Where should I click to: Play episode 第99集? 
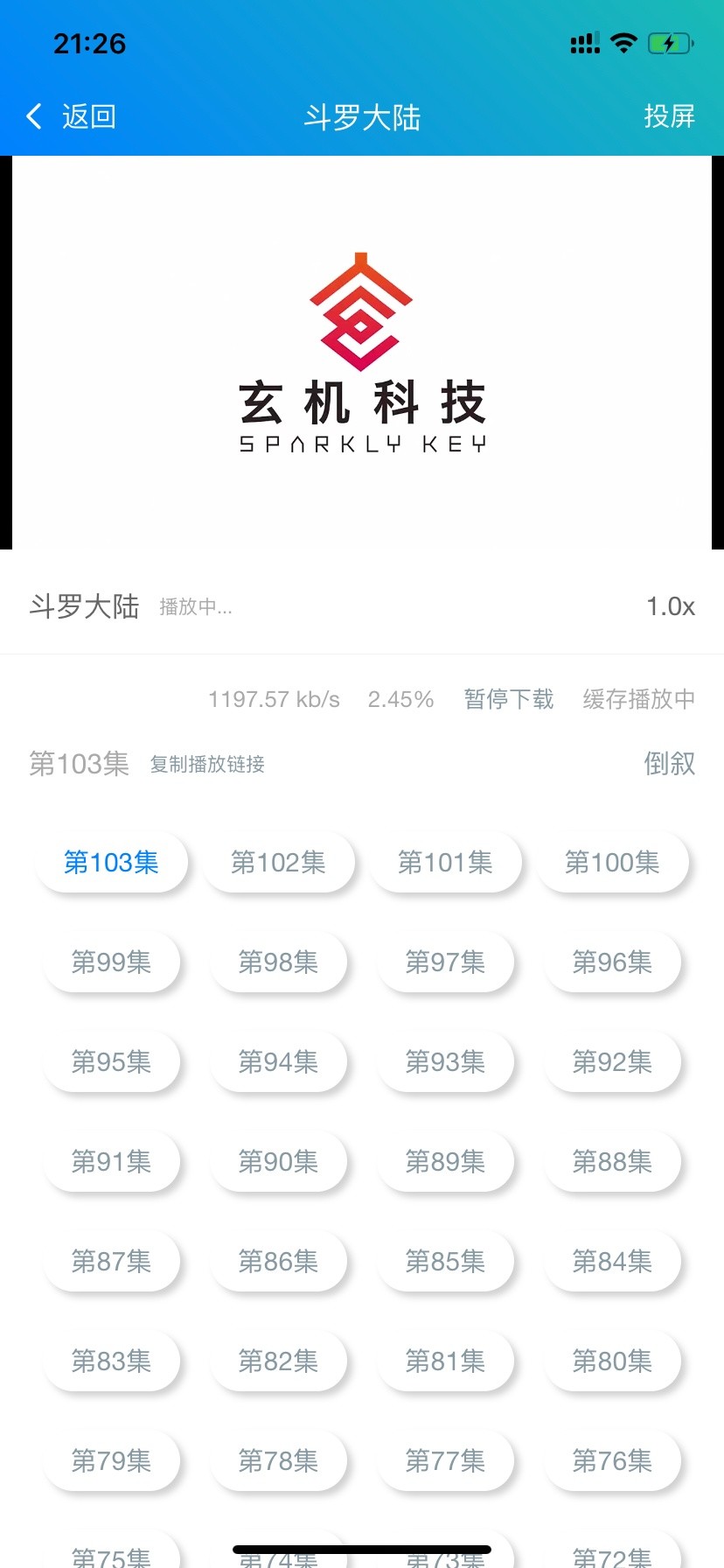(x=111, y=962)
